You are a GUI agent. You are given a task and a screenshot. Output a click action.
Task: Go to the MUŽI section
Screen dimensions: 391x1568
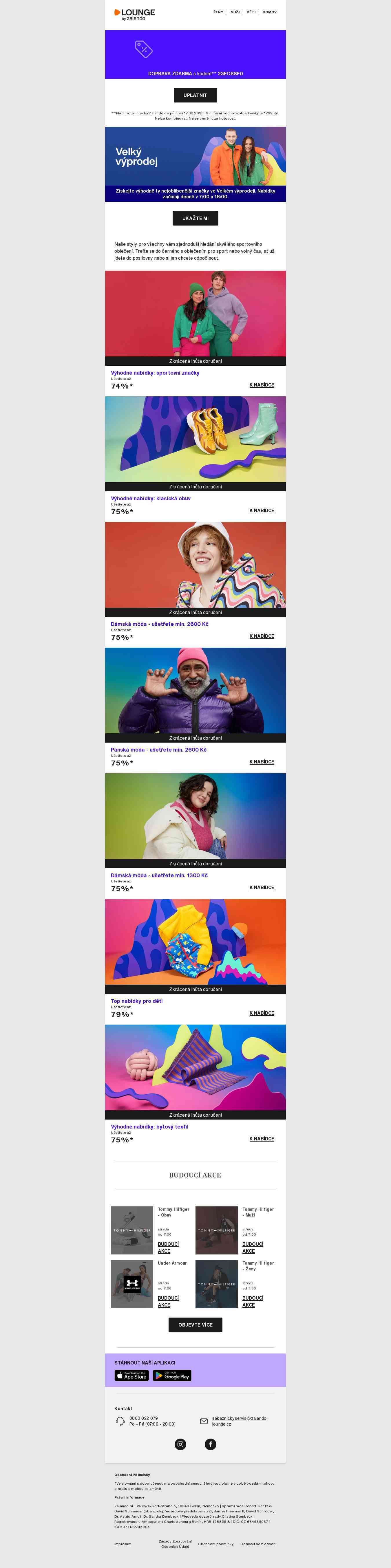point(235,12)
